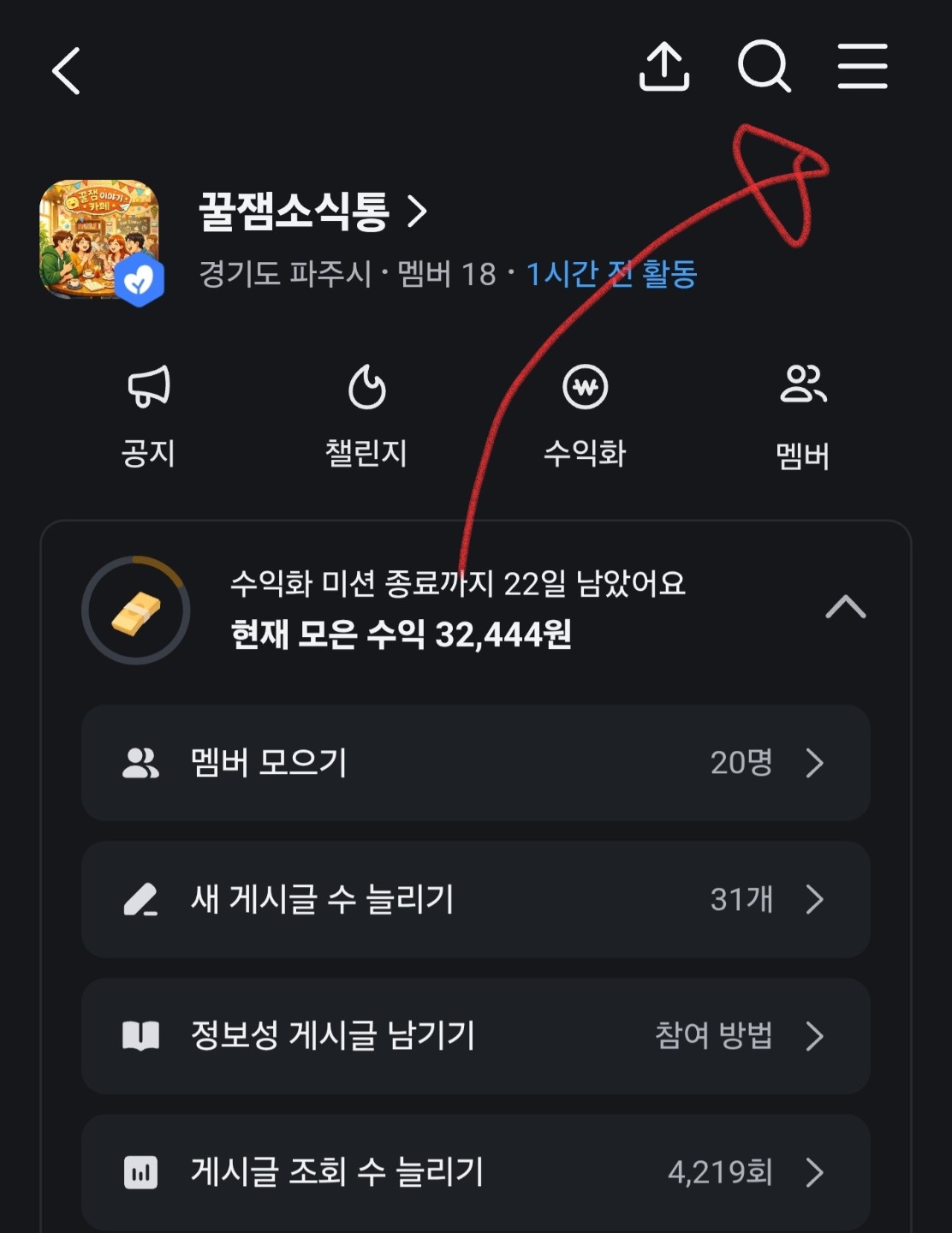The height and width of the screenshot is (1233, 952).
Task: Open the 수익화 monetization section
Action: pyautogui.click(x=585, y=416)
